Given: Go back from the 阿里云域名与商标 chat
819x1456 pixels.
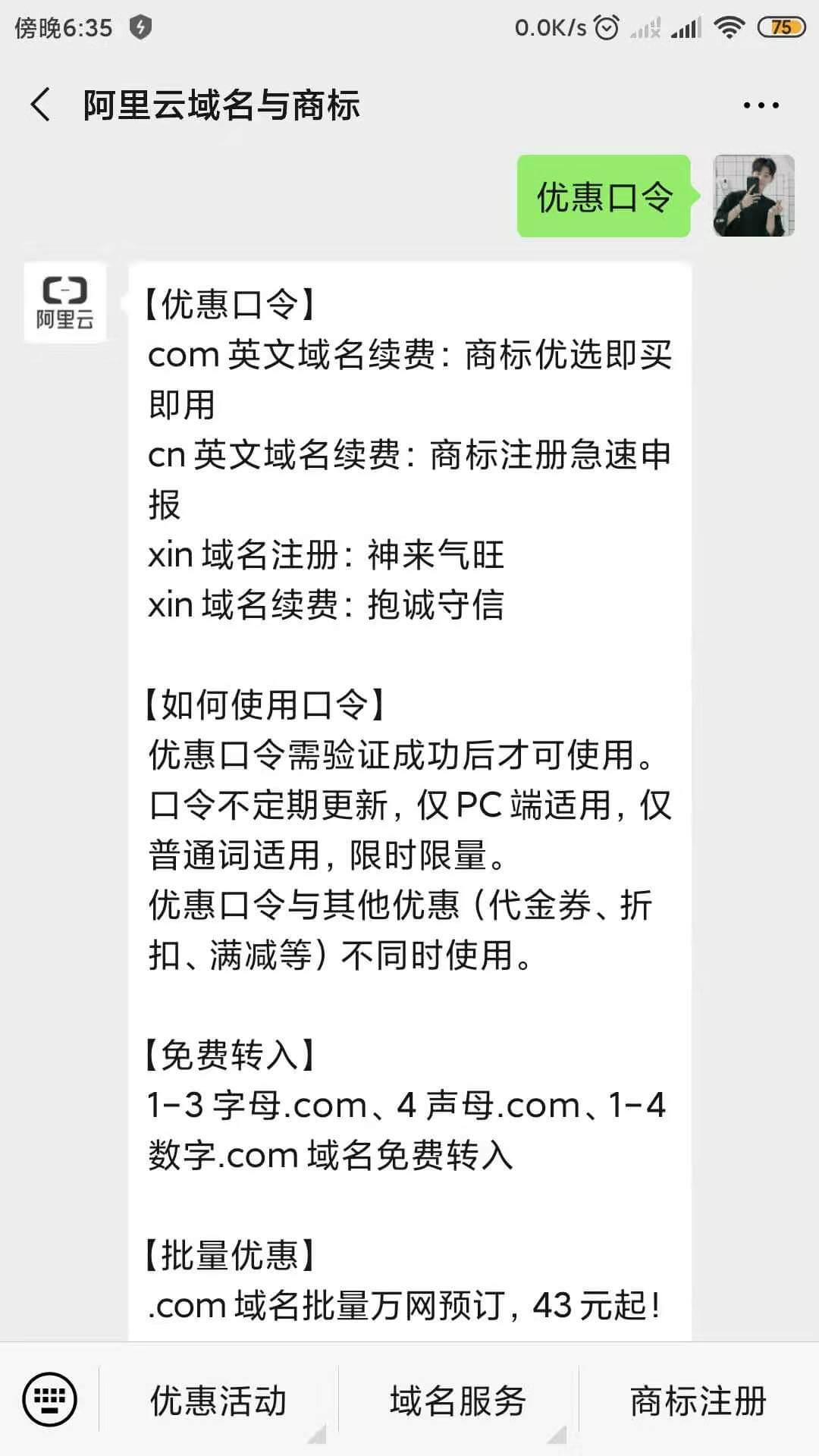Looking at the screenshot, I should point(41,105).
